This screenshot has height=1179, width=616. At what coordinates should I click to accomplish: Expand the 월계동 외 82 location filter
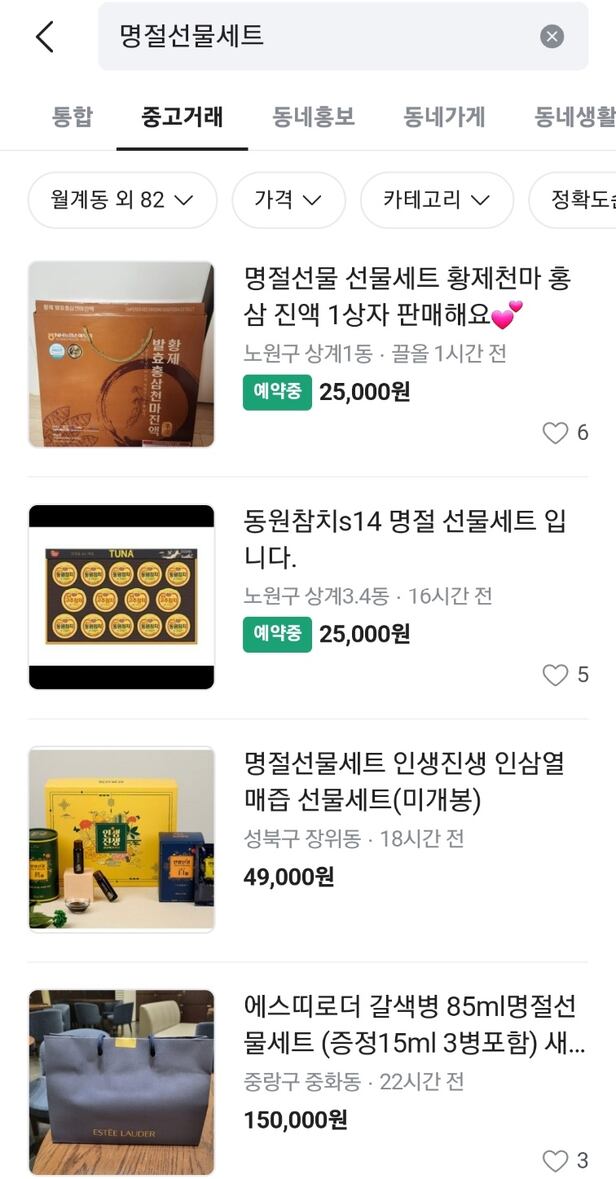click(x=122, y=200)
